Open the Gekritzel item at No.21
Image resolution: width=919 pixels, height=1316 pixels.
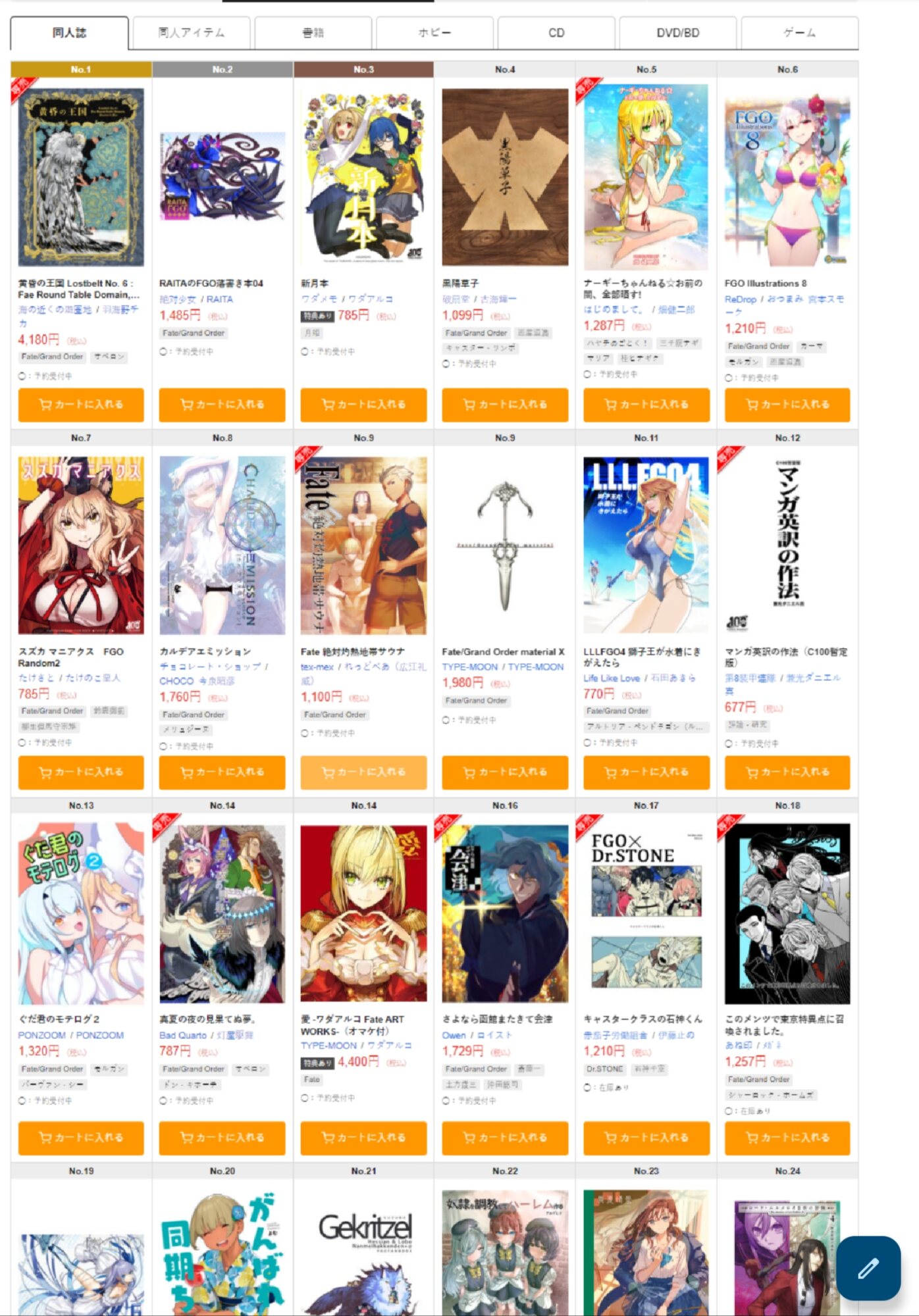click(363, 1250)
